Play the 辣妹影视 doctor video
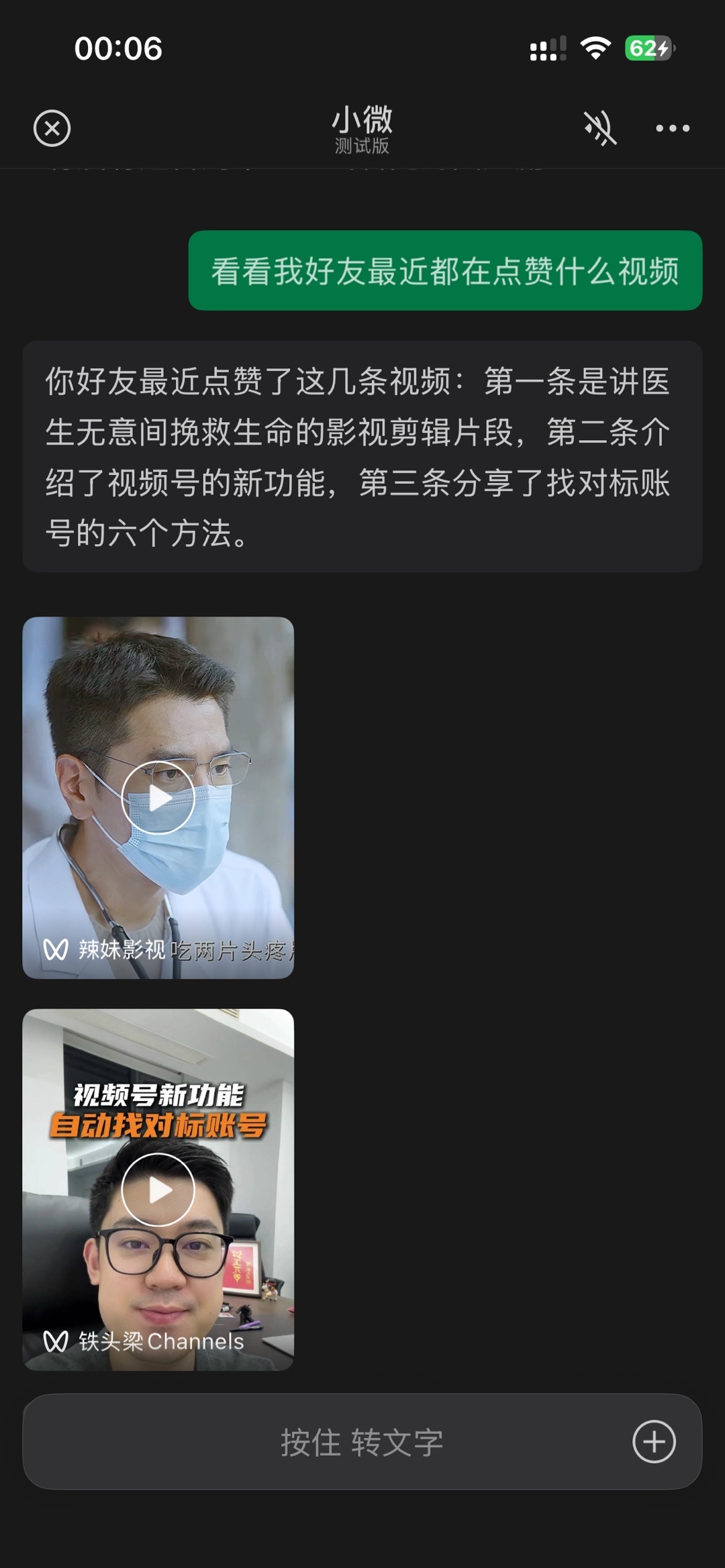Image resolution: width=725 pixels, height=1568 pixels. click(158, 798)
